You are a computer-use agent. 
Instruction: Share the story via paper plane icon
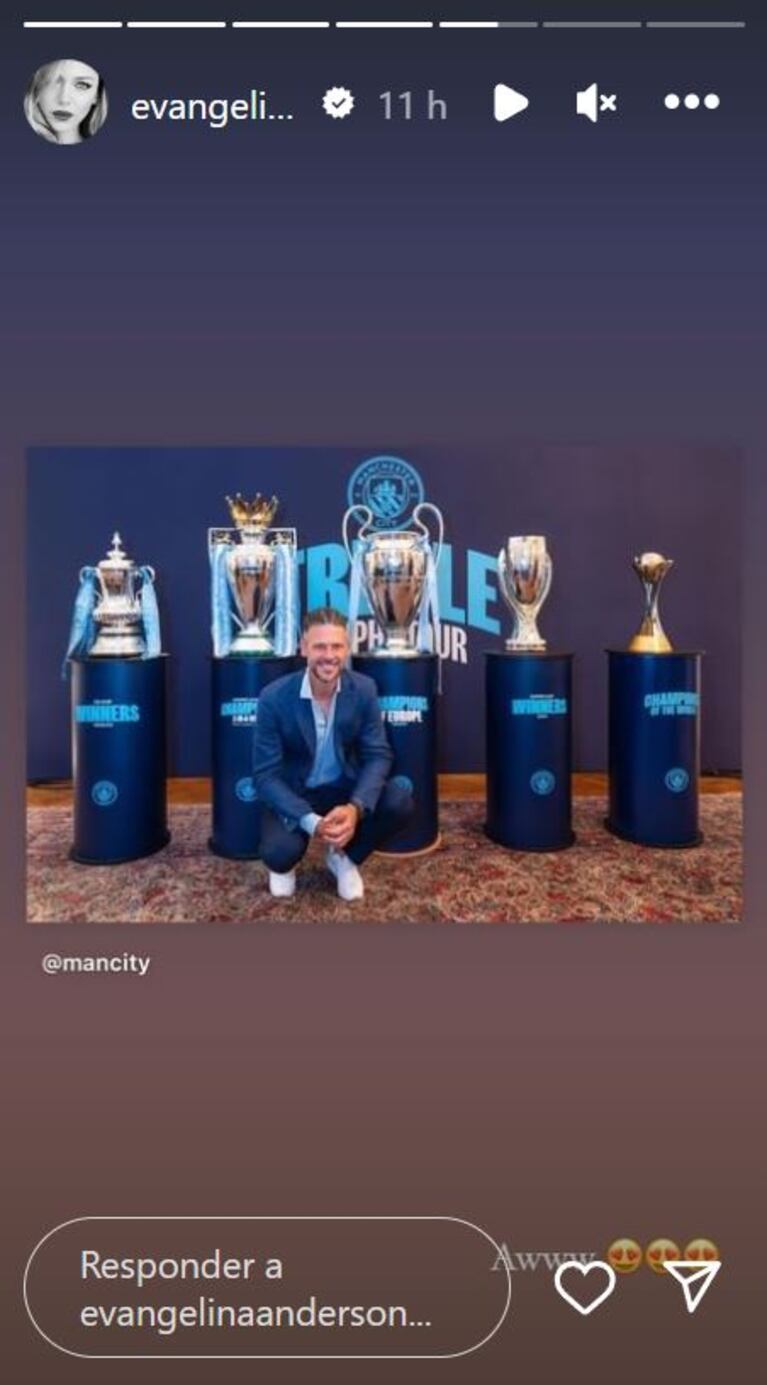(691, 1287)
